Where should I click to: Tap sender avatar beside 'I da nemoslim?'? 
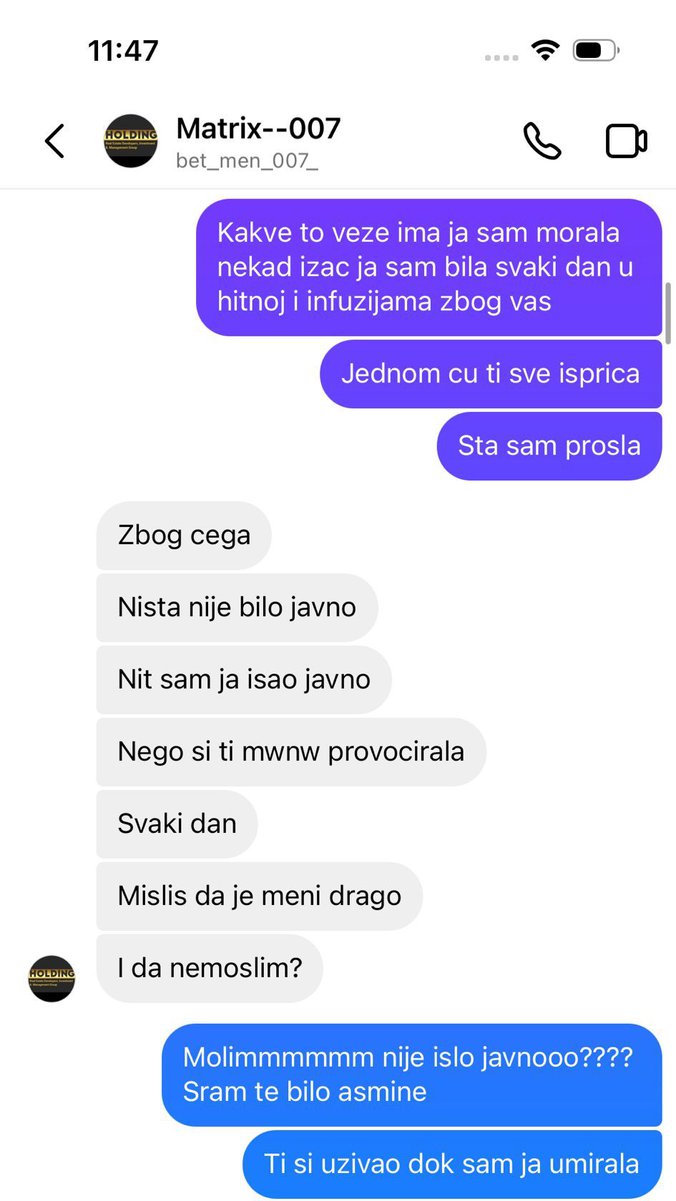pos(52,978)
